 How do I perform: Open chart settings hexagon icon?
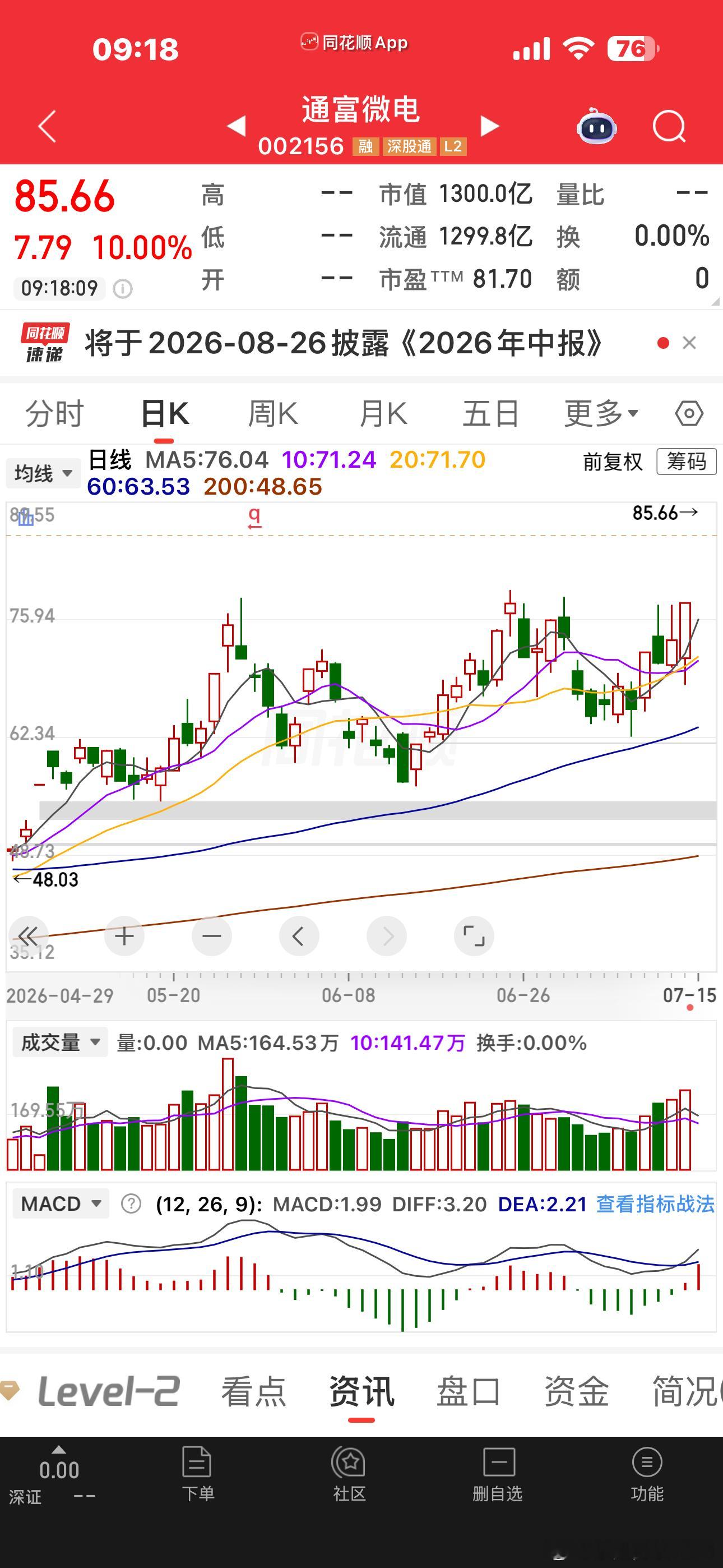tap(689, 414)
